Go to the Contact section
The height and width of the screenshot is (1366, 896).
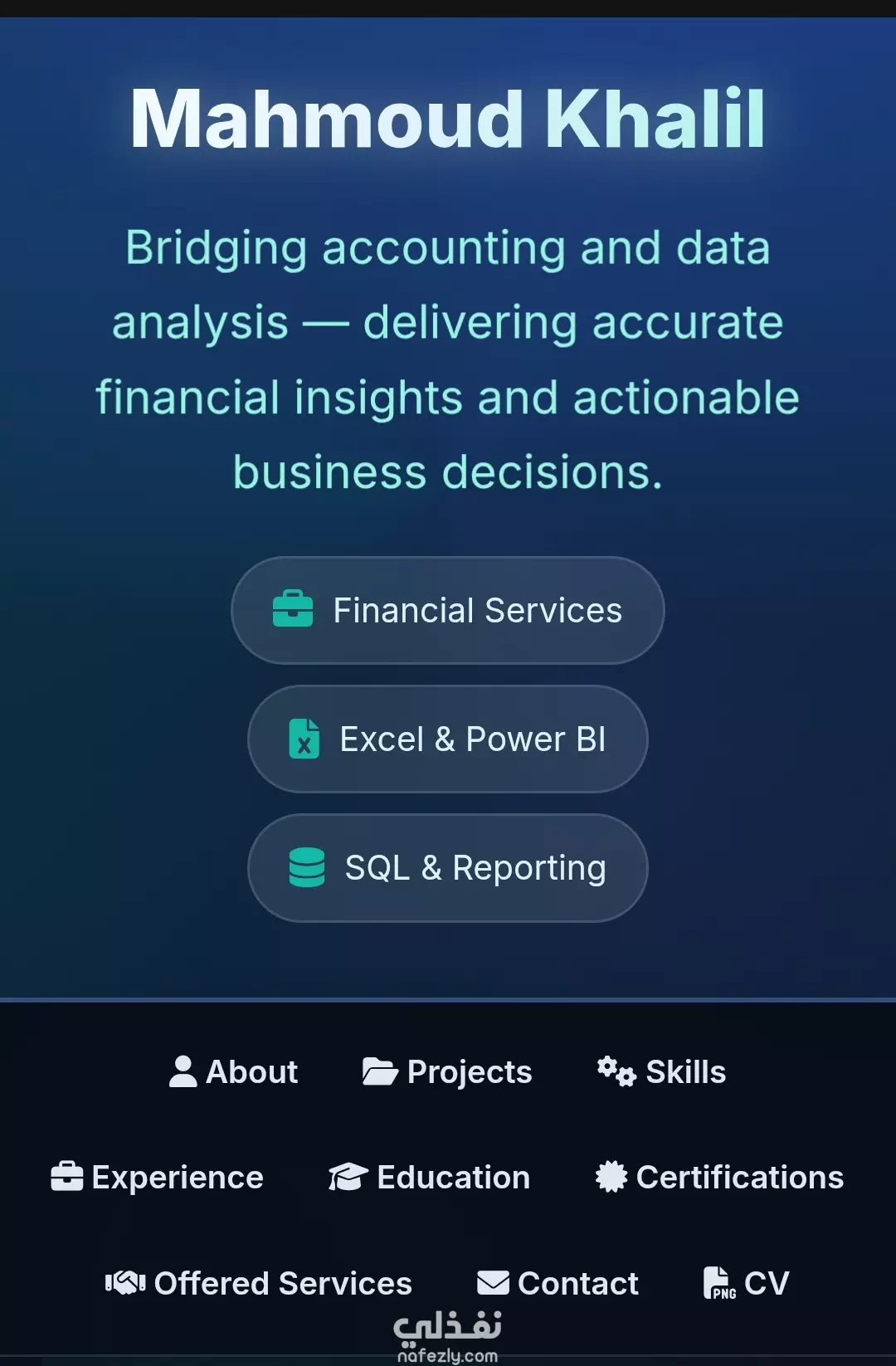tap(558, 1283)
